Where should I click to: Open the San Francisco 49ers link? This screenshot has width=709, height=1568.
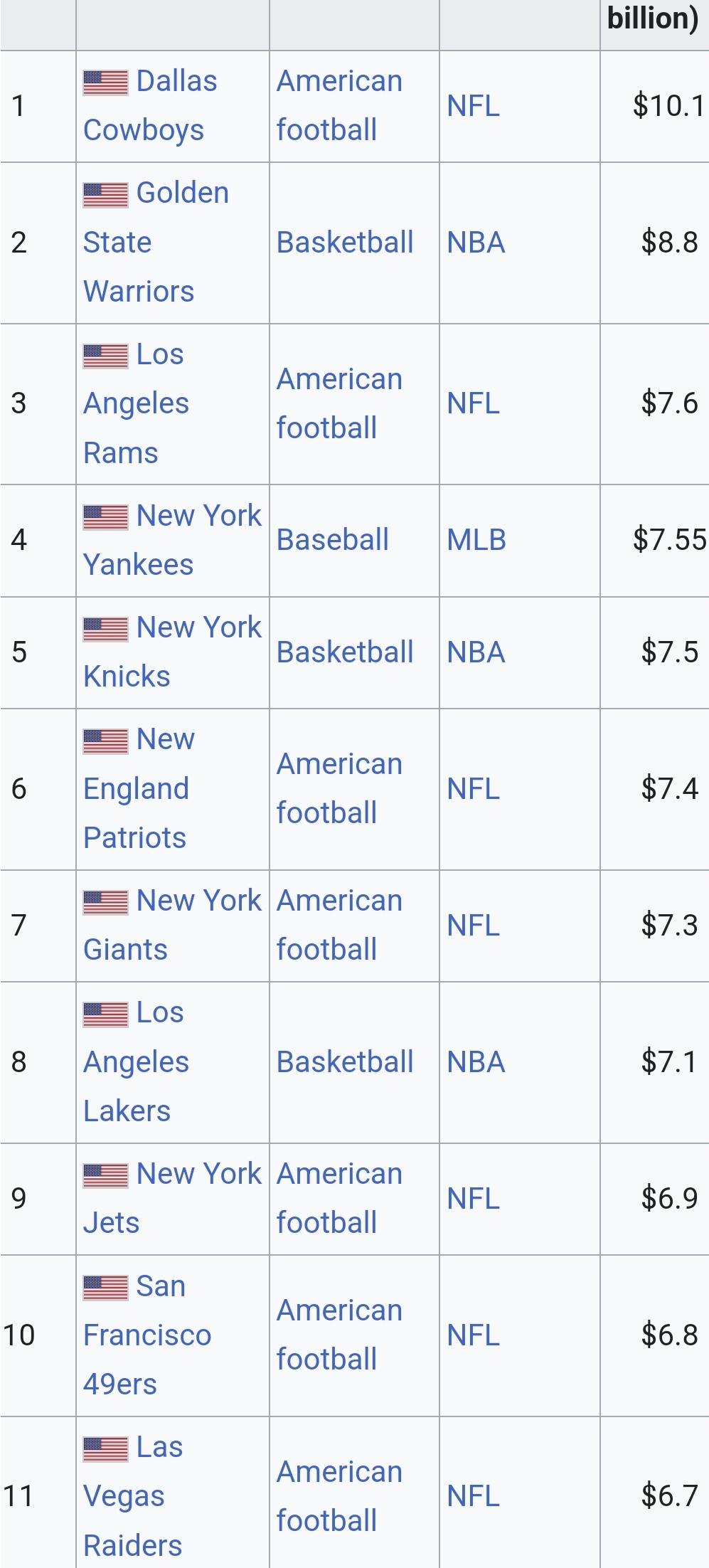point(147,1335)
